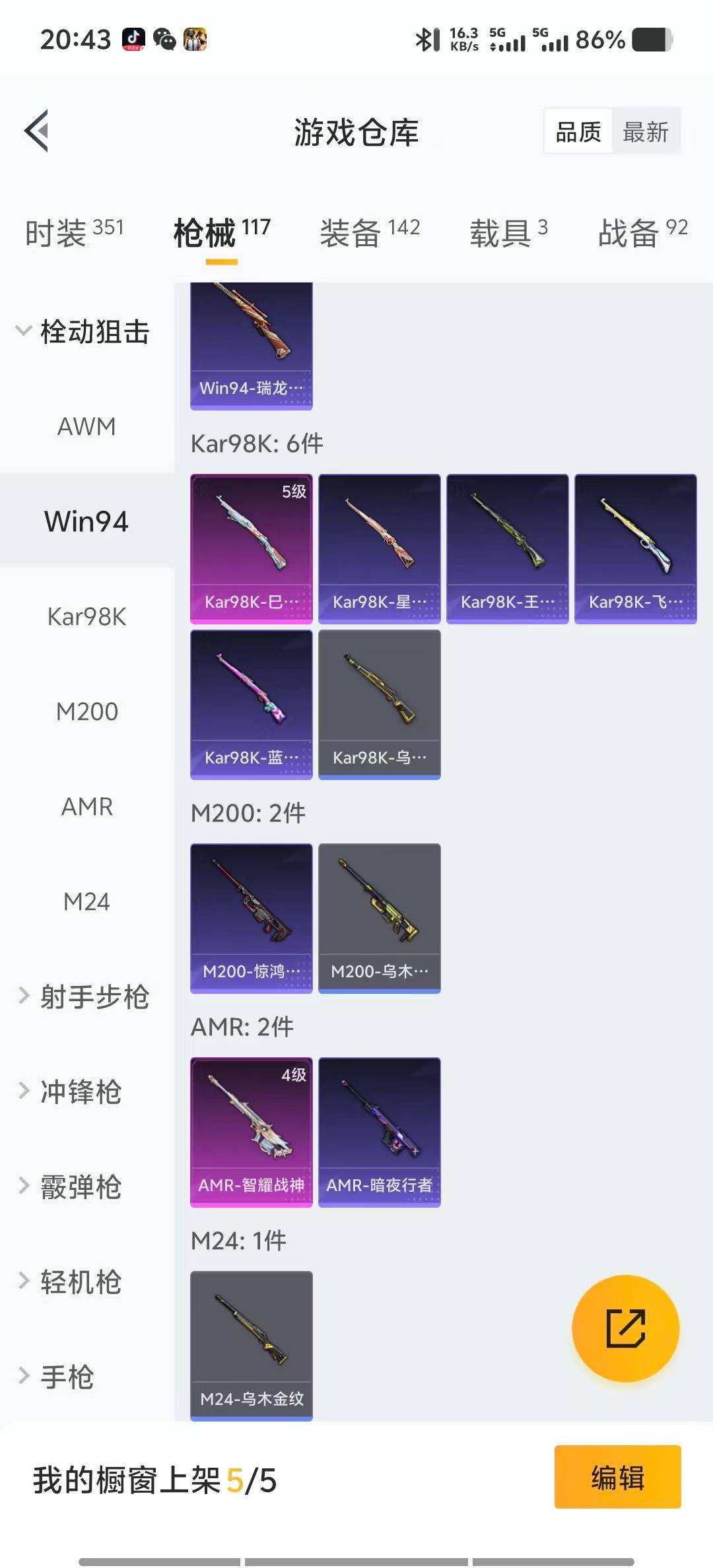Sort items by 最新
713x1568 pixels.
(x=645, y=132)
